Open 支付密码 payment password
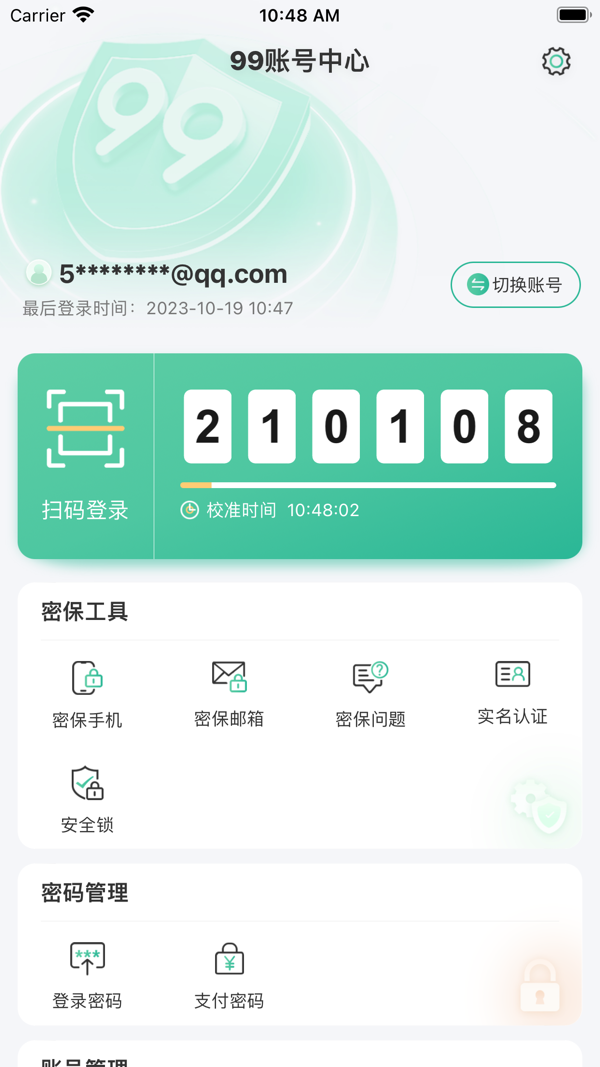 (229, 975)
